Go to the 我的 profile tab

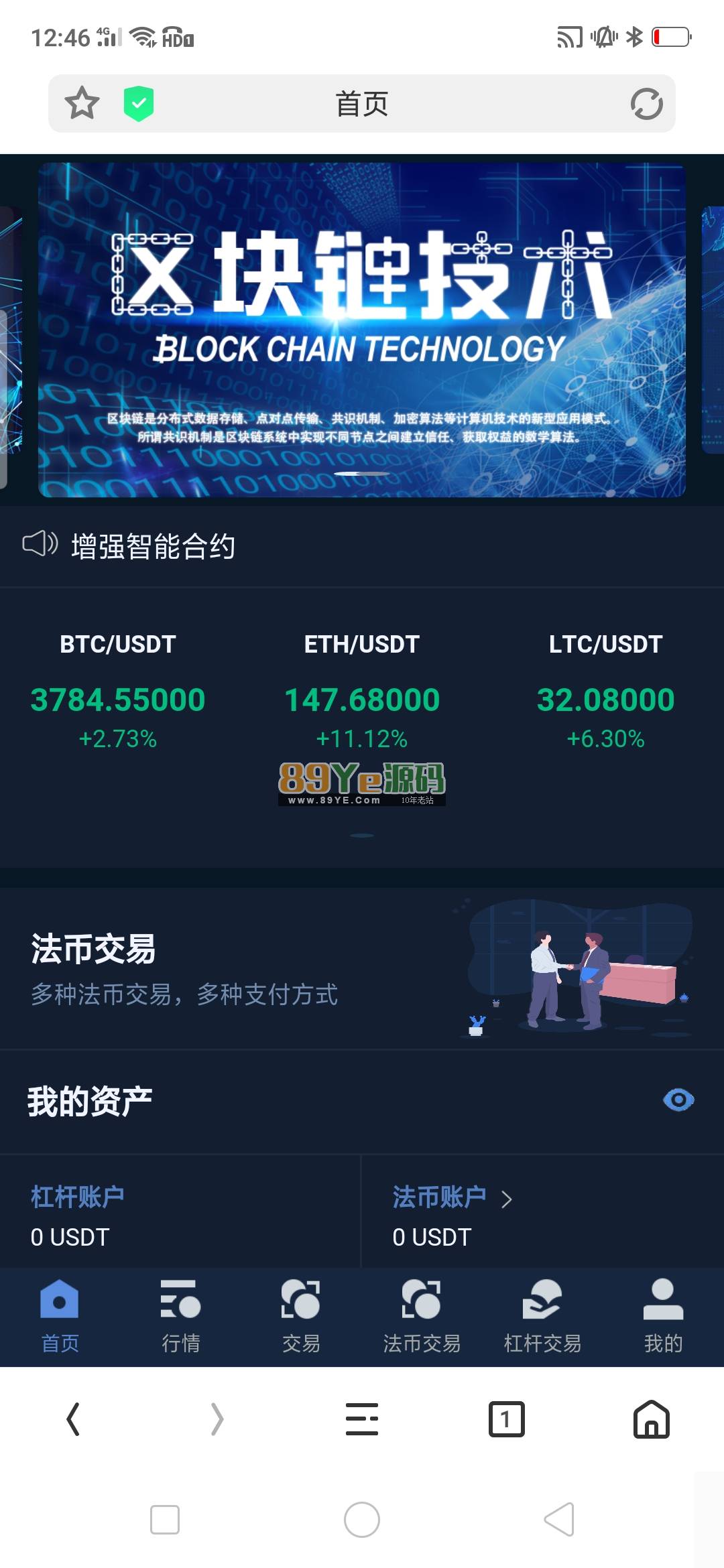(663, 1315)
